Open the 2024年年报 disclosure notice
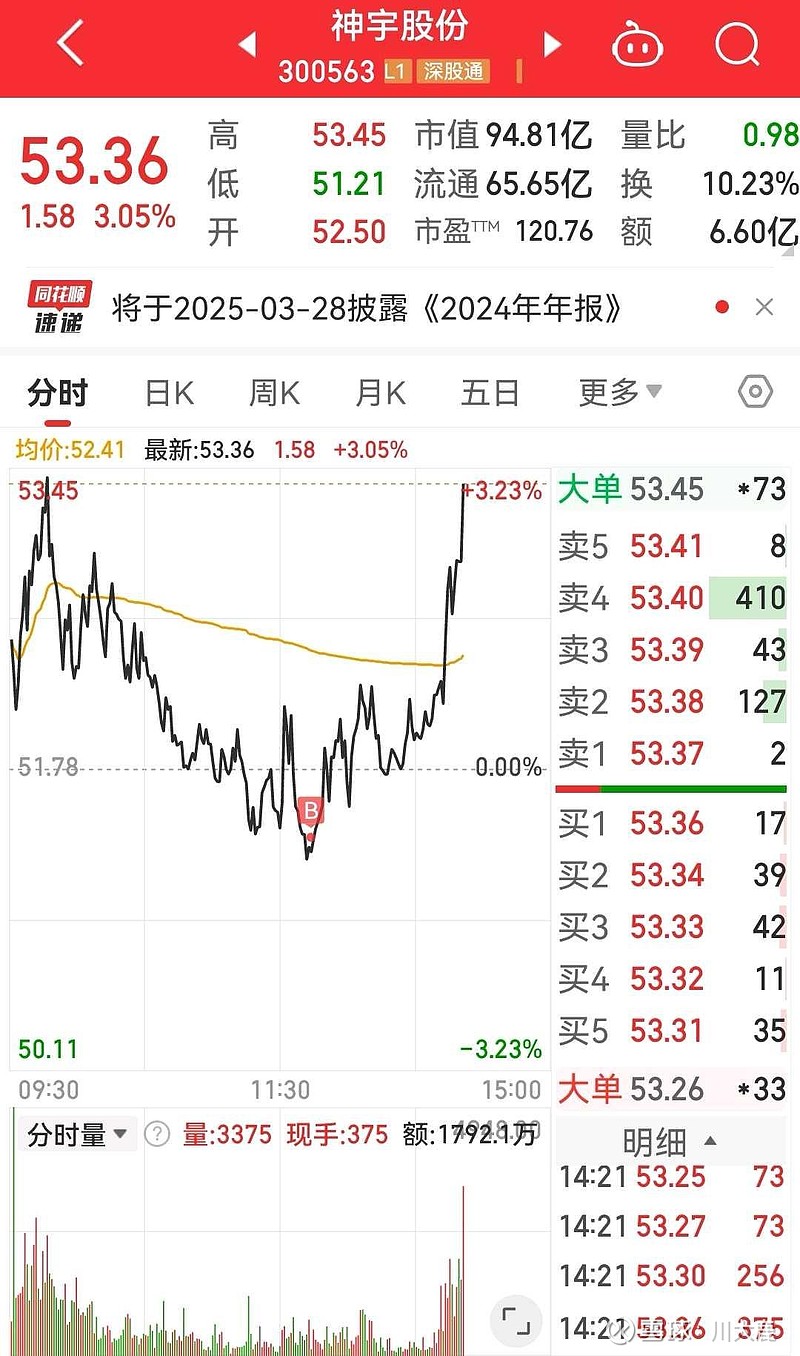 click(x=366, y=309)
